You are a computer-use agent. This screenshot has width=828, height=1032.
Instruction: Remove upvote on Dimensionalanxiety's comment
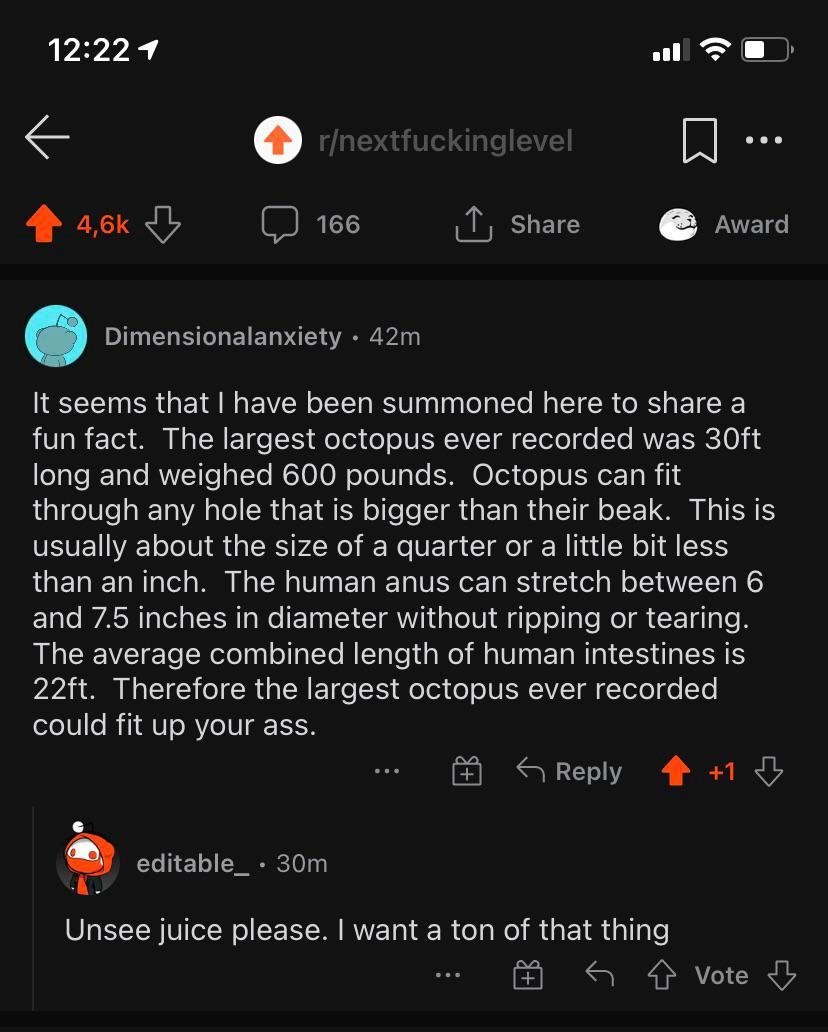click(677, 771)
